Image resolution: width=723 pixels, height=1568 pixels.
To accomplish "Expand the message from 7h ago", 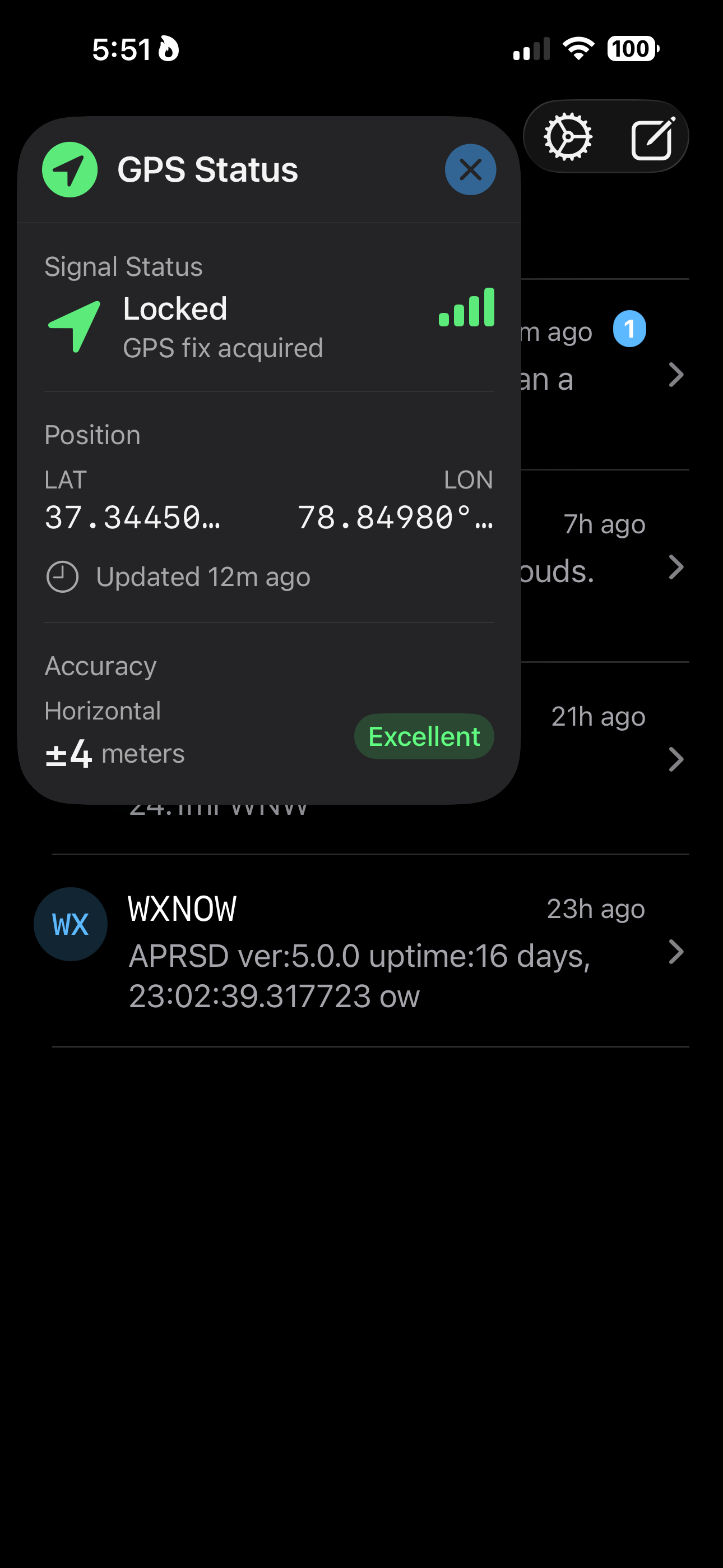I will click(x=678, y=567).
